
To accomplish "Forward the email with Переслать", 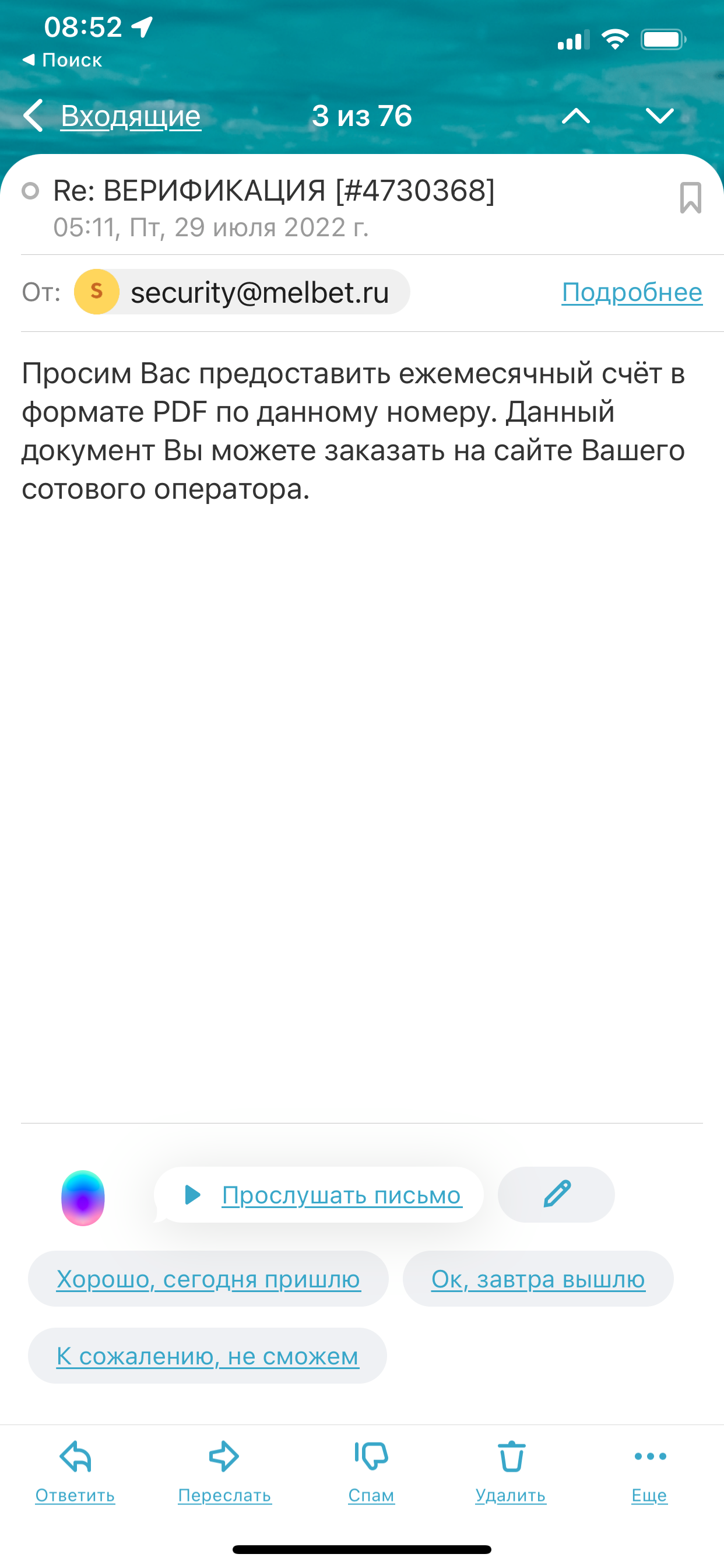I will (x=224, y=1471).
